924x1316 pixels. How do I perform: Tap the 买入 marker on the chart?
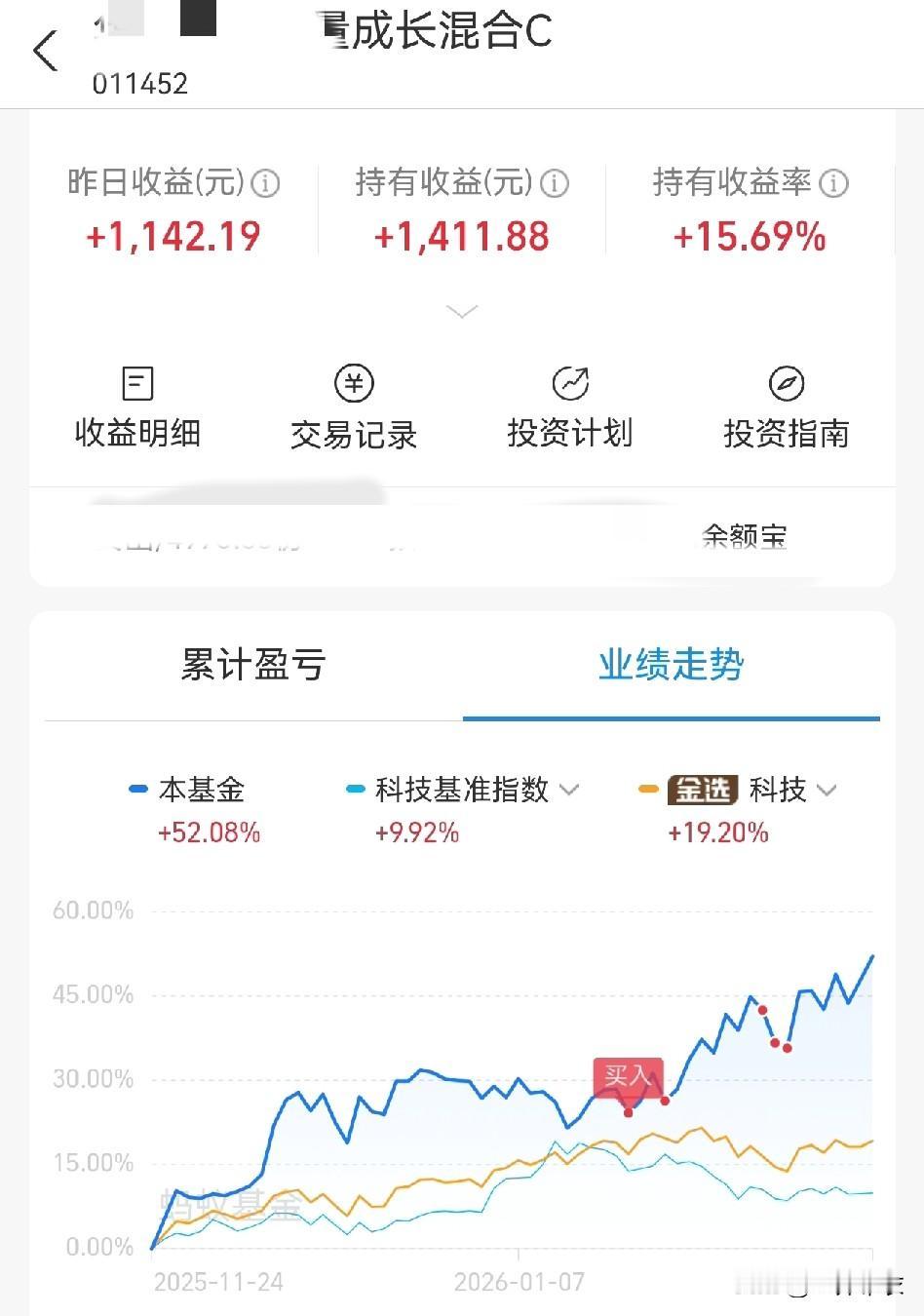point(629,1078)
